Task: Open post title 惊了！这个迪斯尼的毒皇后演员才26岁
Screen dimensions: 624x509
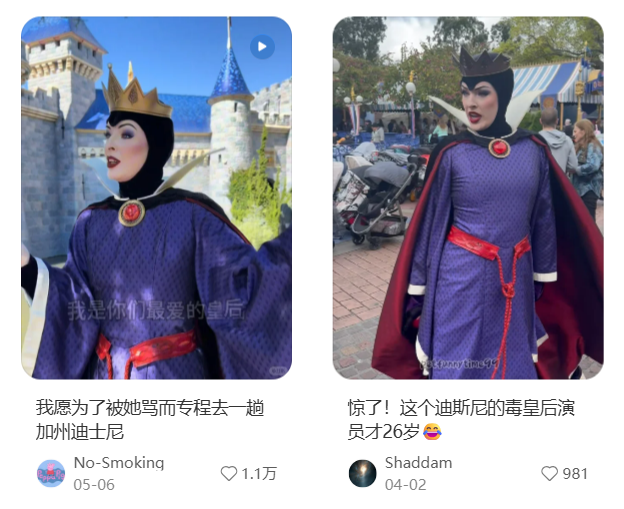Action: pos(460,420)
